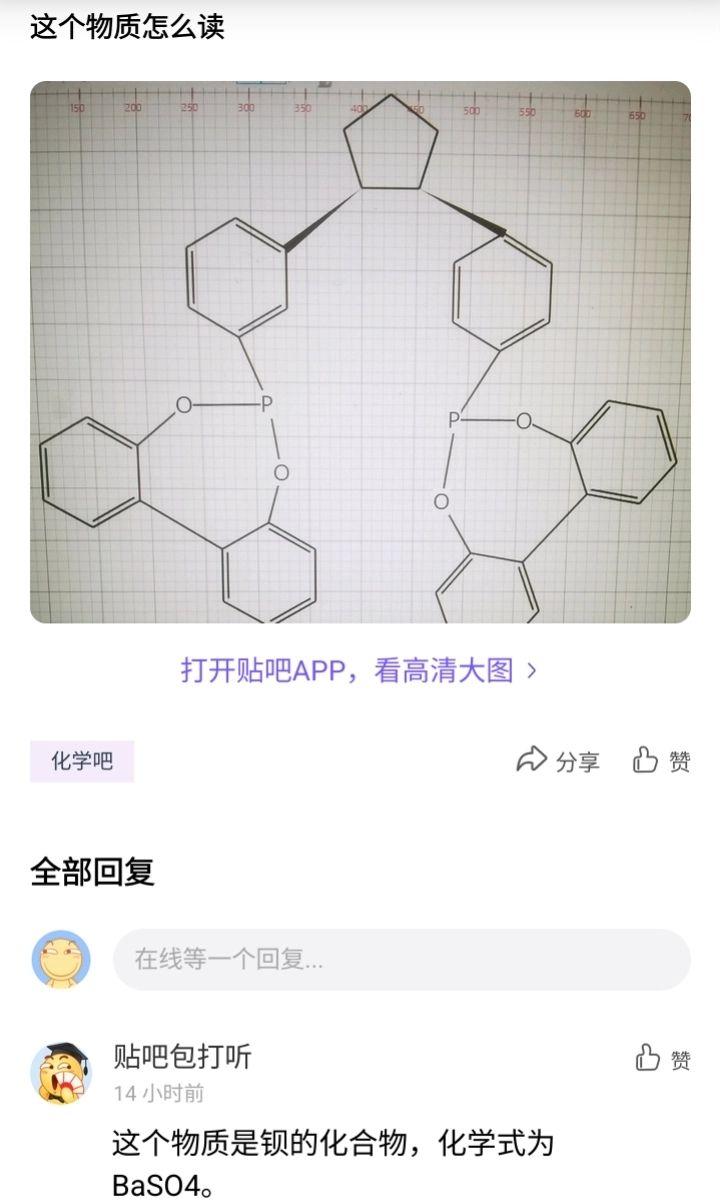Open the 化学吧 forum tag
The image size is (720, 1202).
tap(82, 762)
